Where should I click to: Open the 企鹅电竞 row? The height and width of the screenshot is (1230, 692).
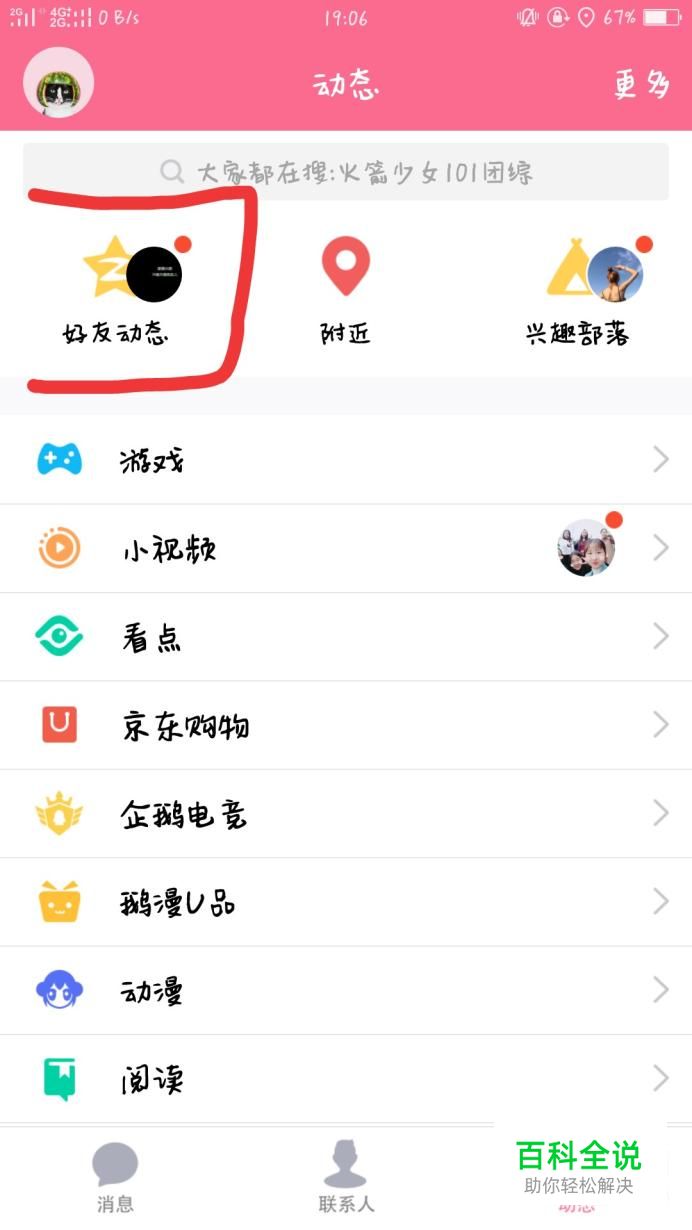tap(346, 814)
